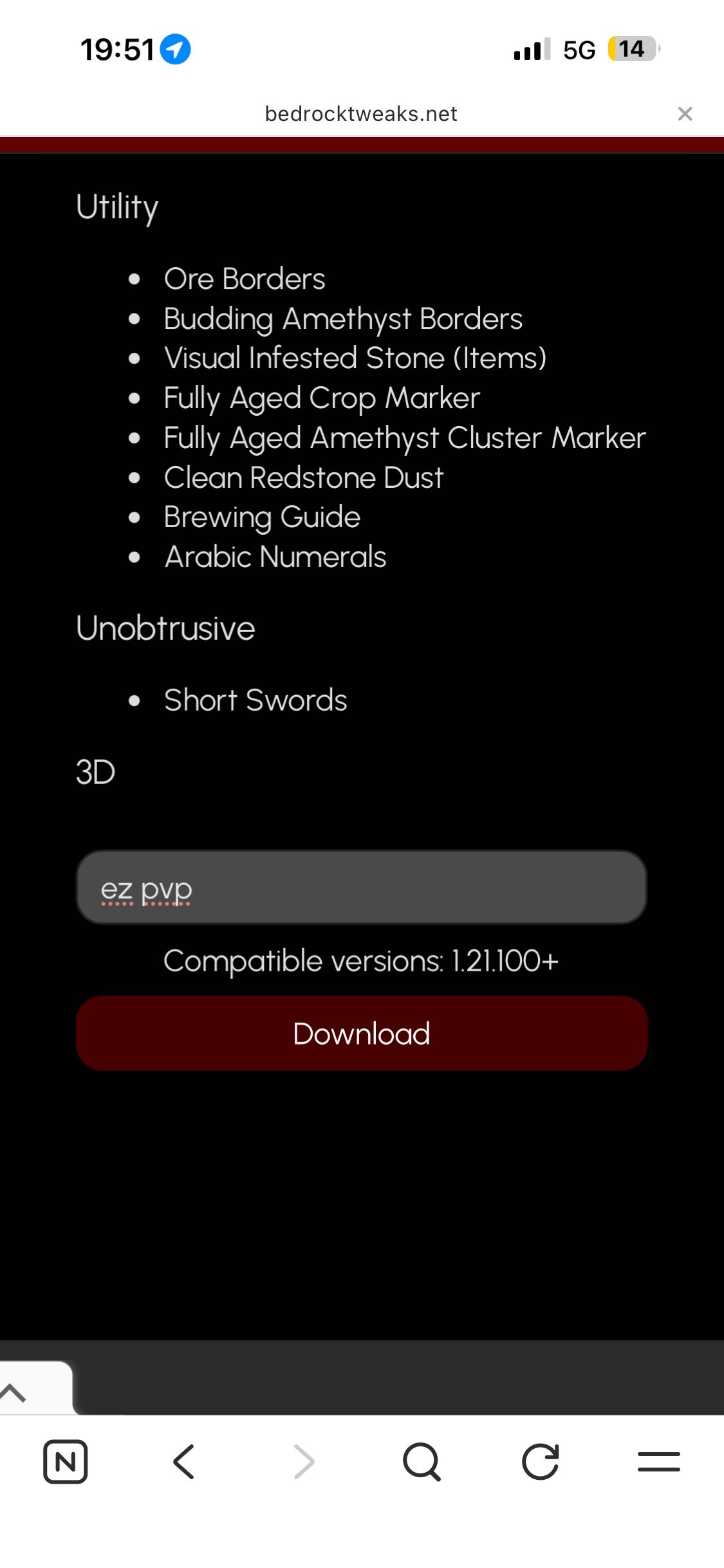This screenshot has width=724, height=1568.
Task: Expand the bottom panel with the up chevron
Action: tap(14, 1393)
